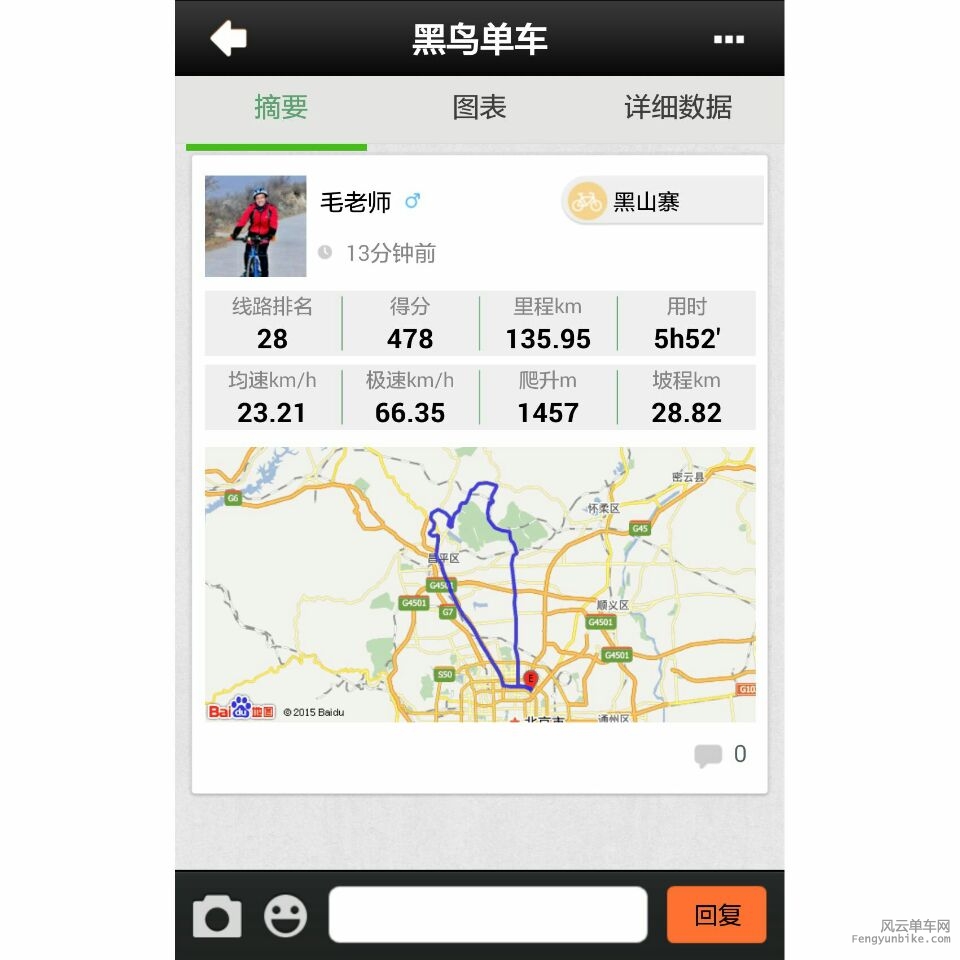
Task: Go back using the arrow icon
Action: tap(229, 39)
